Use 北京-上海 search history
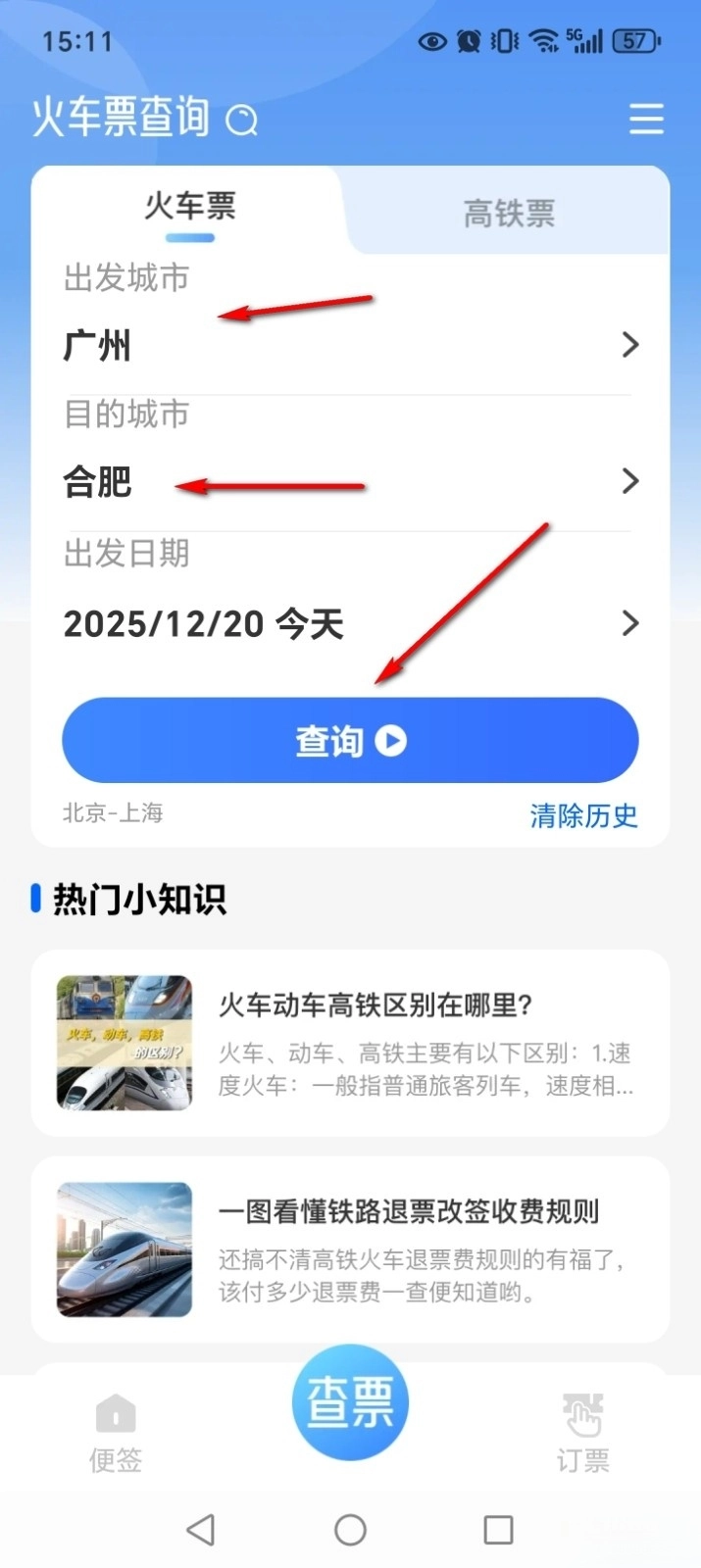 pos(113,813)
